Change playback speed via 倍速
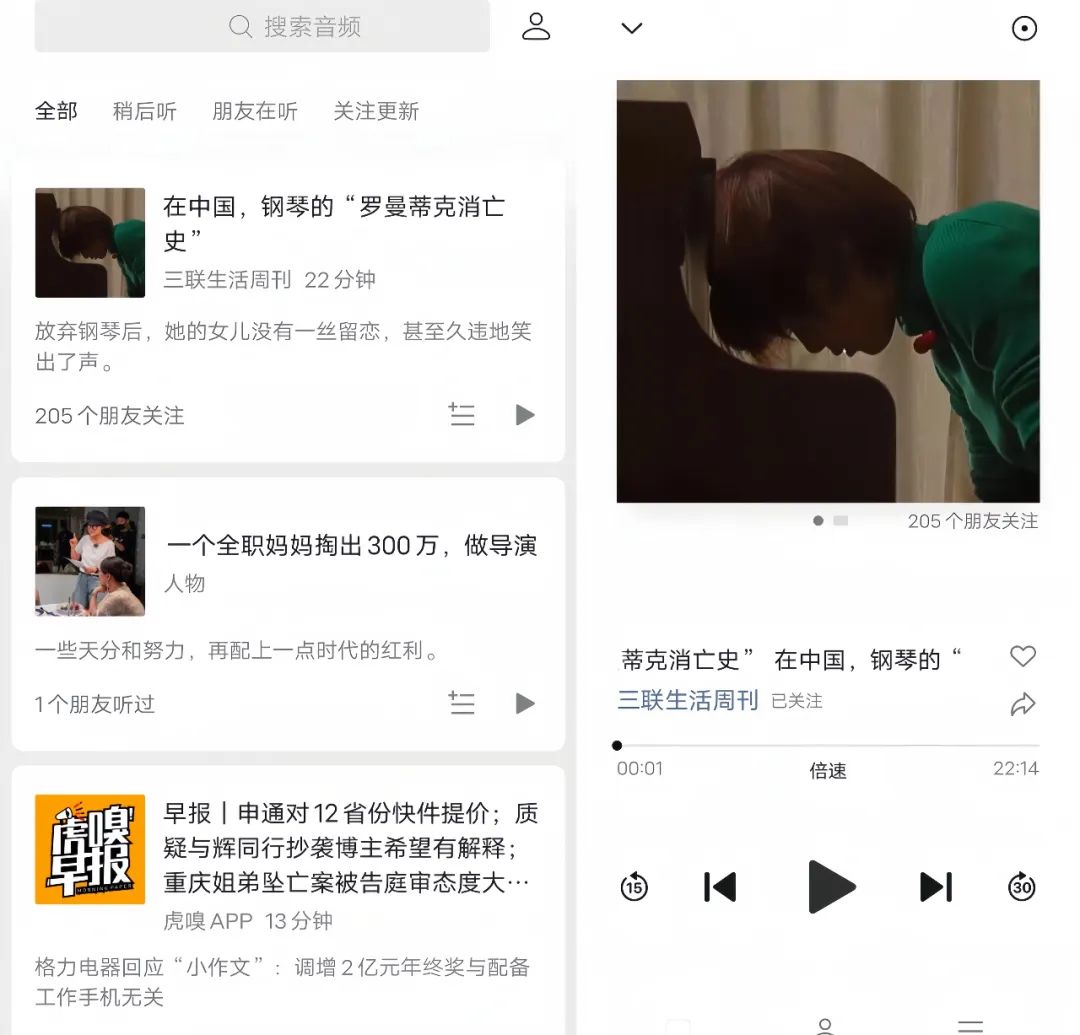Viewport: 1080px width, 1035px height. tap(828, 770)
